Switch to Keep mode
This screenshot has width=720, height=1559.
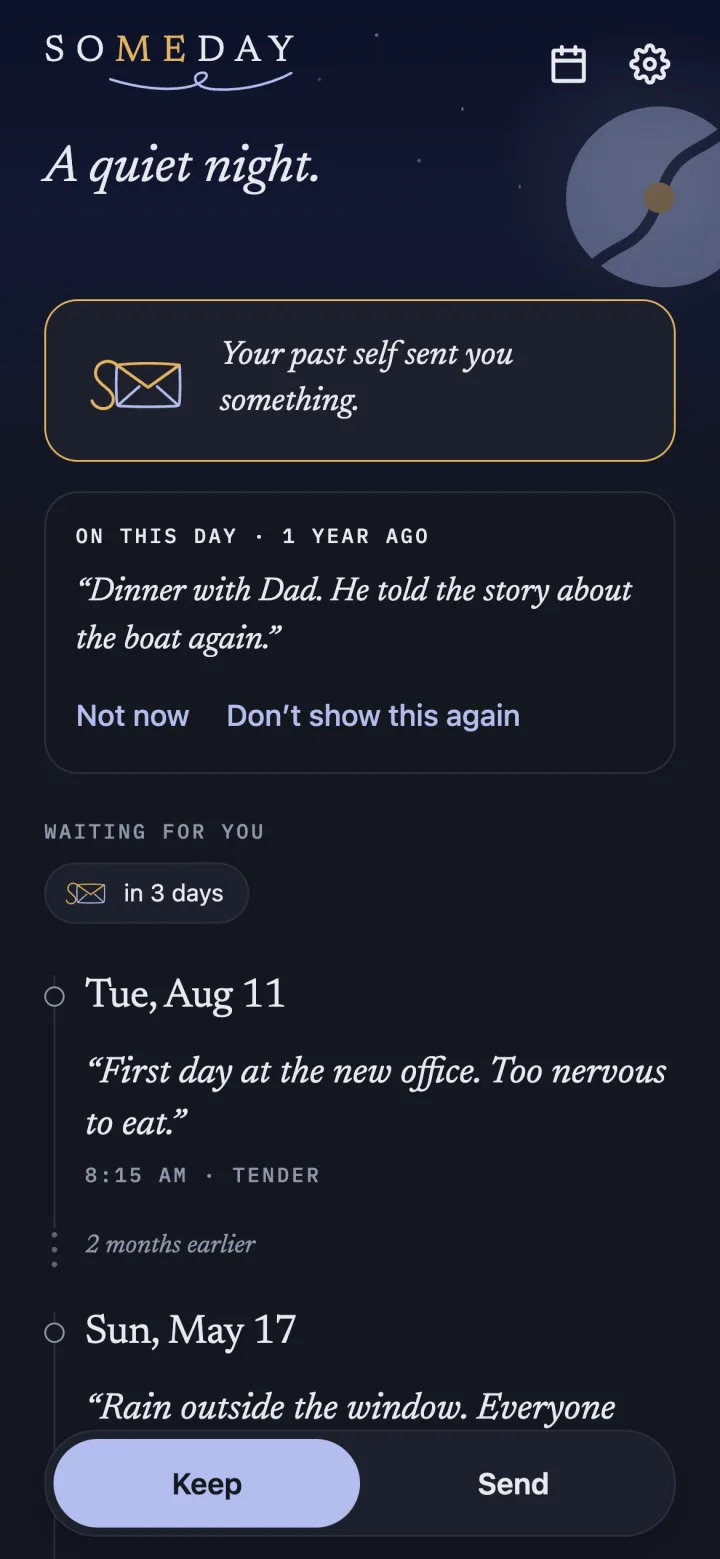pyautogui.click(x=207, y=1483)
